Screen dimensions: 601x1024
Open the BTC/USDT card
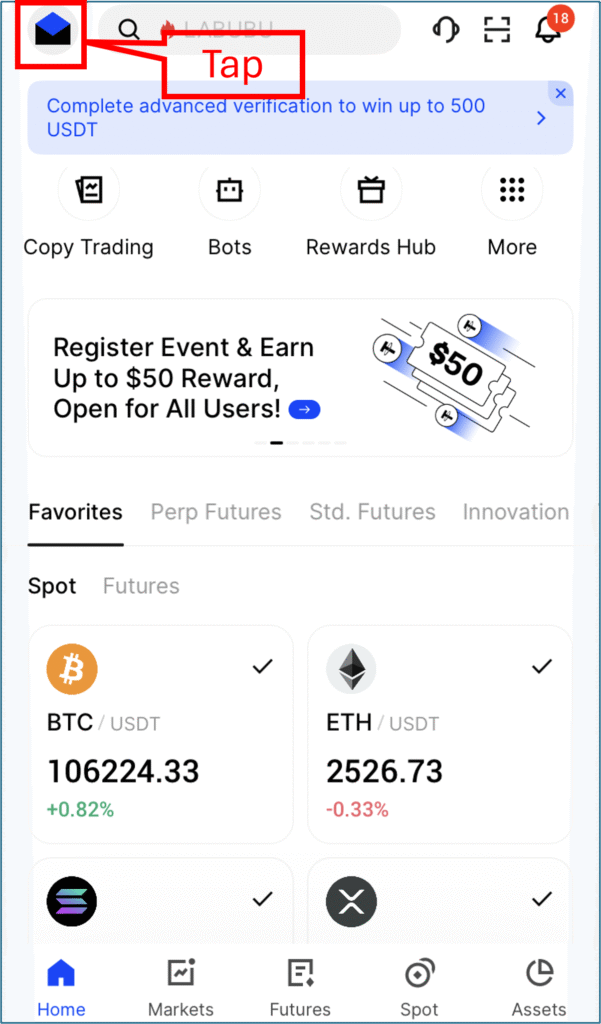click(x=161, y=734)
